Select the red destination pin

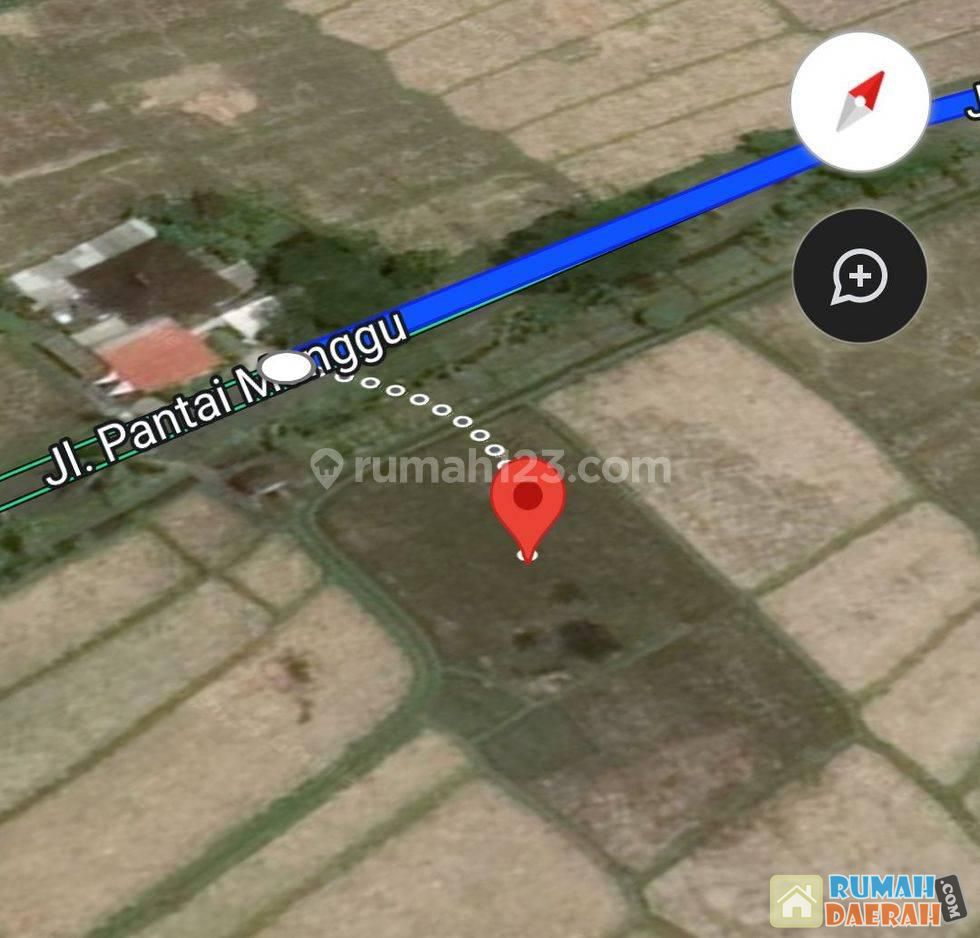click(x=528, y=500)
